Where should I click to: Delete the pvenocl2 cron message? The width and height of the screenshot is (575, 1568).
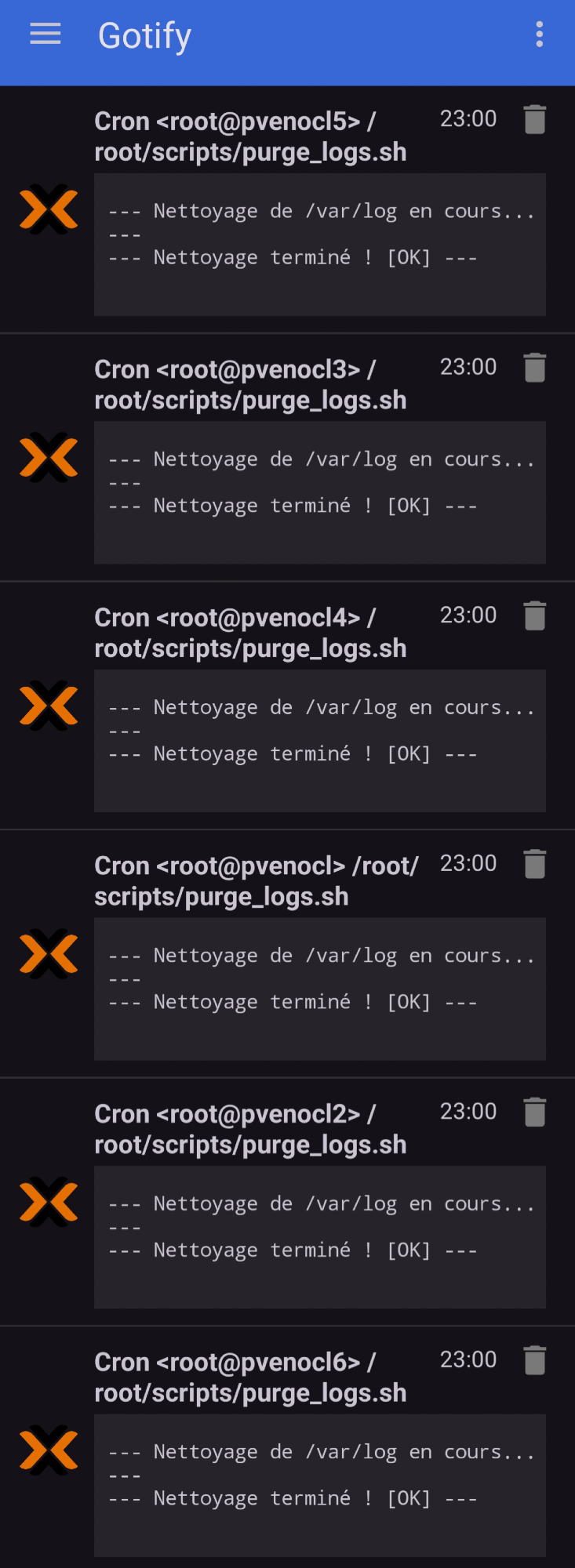[534, 1112]
